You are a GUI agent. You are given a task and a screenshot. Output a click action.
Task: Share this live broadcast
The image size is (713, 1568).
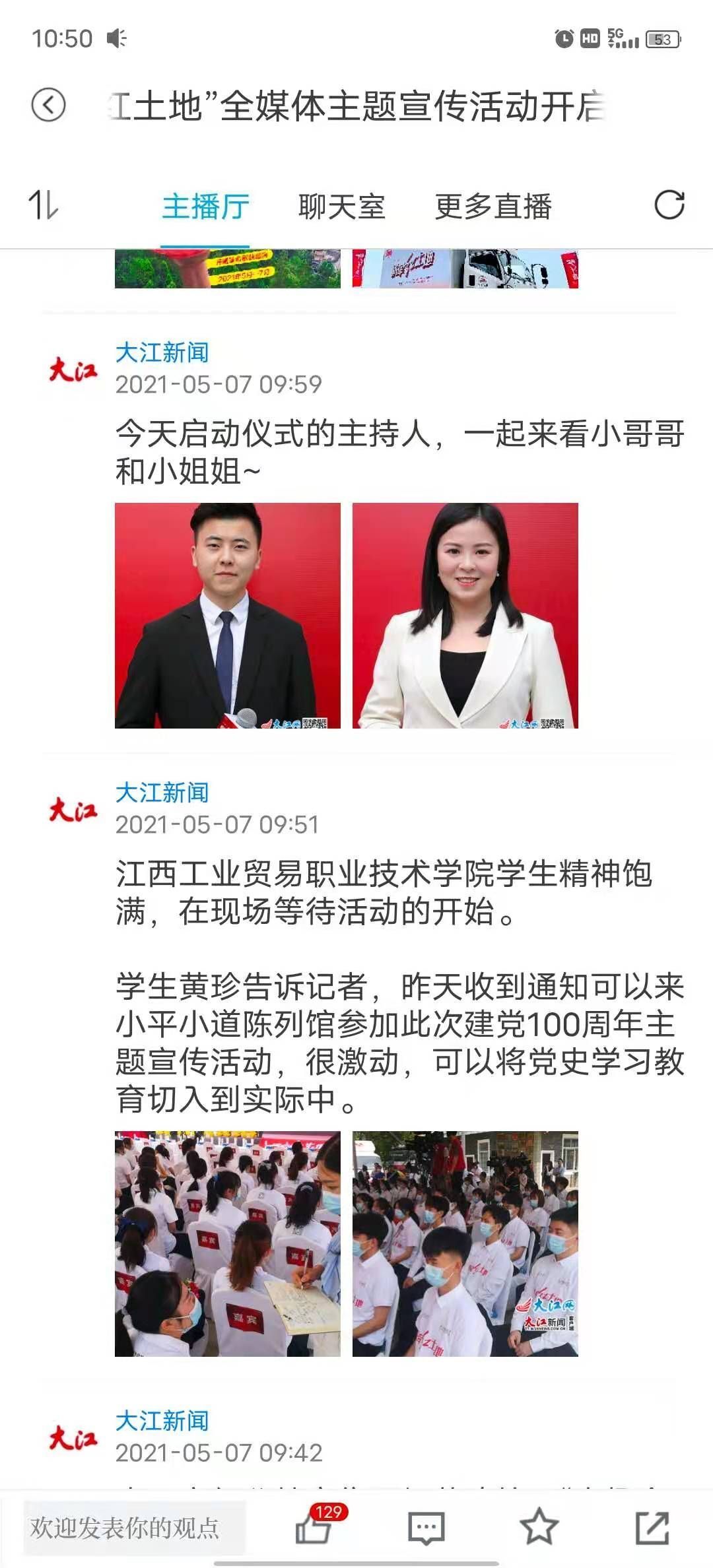pos(652,1527)
